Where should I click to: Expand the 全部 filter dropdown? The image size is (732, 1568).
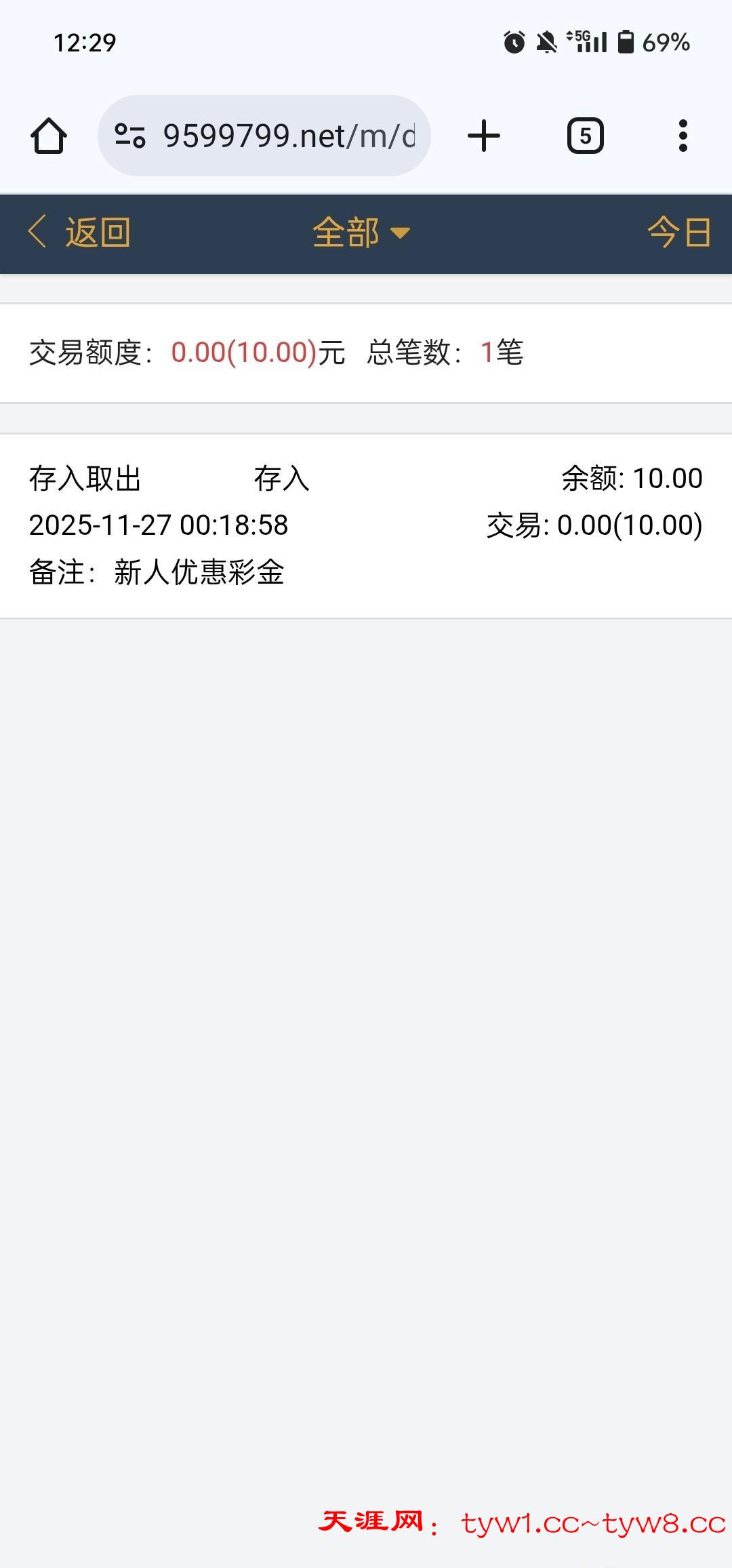361,233
